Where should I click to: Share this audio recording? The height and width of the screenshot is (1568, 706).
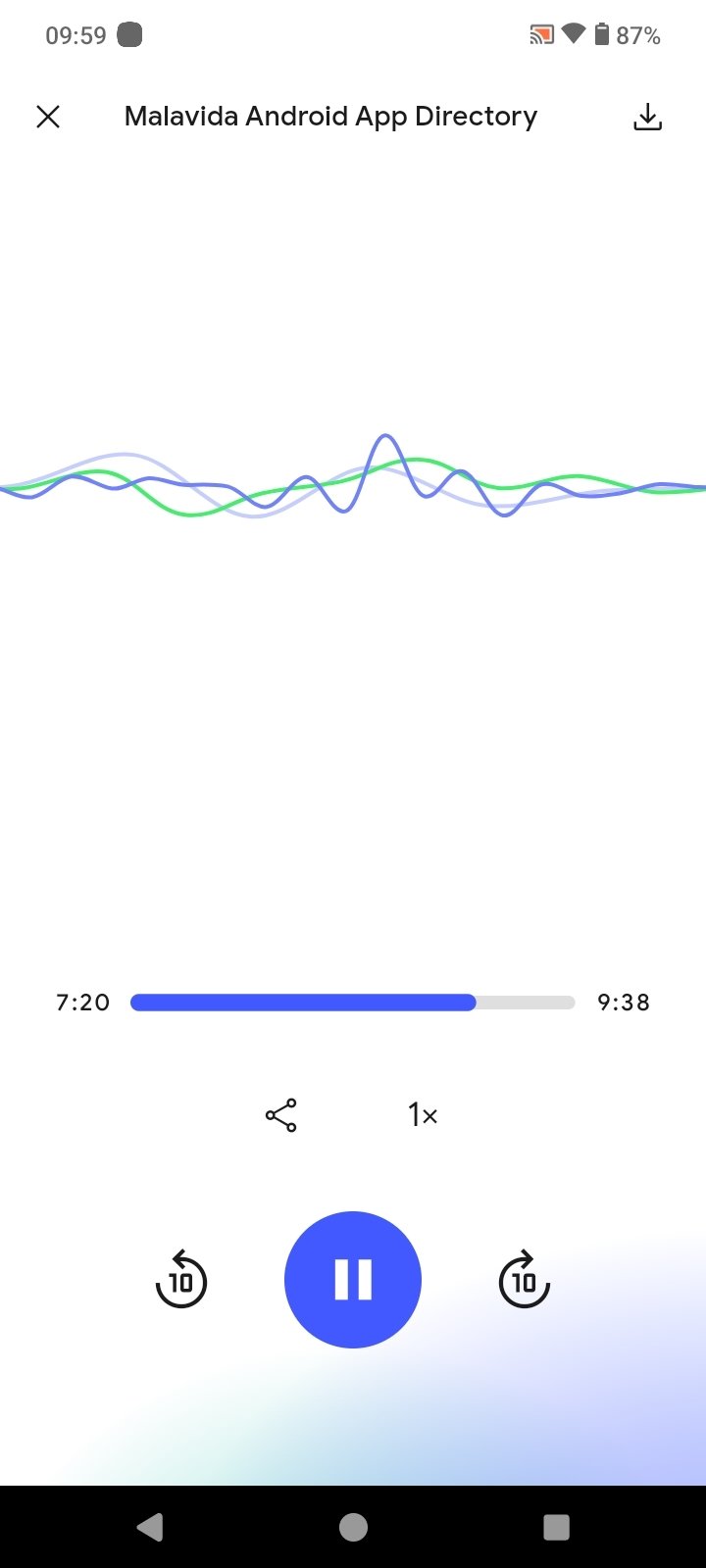[x=281, y=1115]
